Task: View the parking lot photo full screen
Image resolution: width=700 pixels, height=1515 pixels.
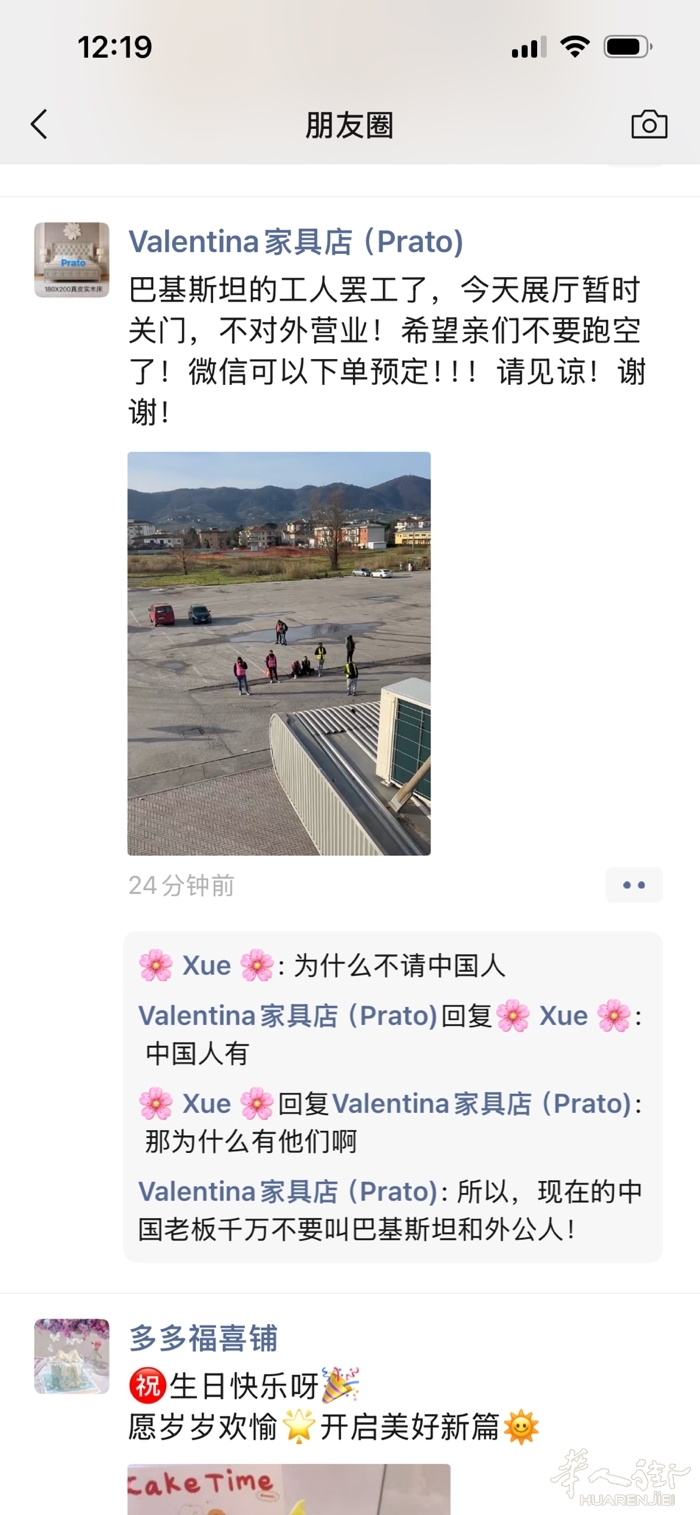Action: (x=279, y=653)
